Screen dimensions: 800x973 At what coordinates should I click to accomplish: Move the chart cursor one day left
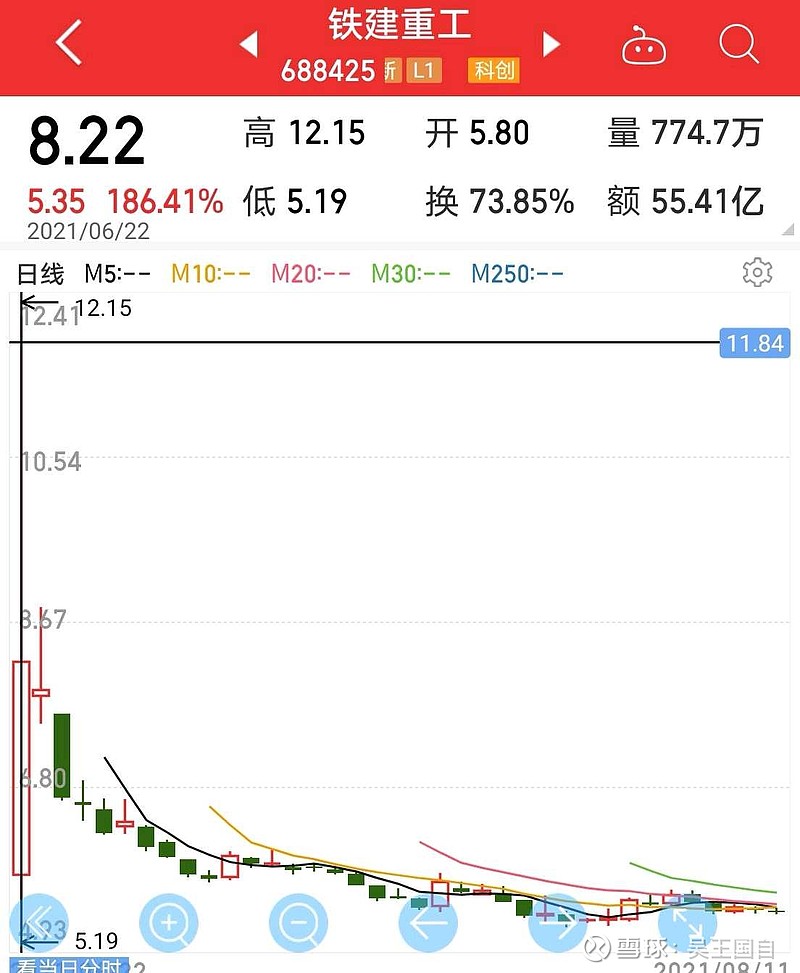point(428,922)
